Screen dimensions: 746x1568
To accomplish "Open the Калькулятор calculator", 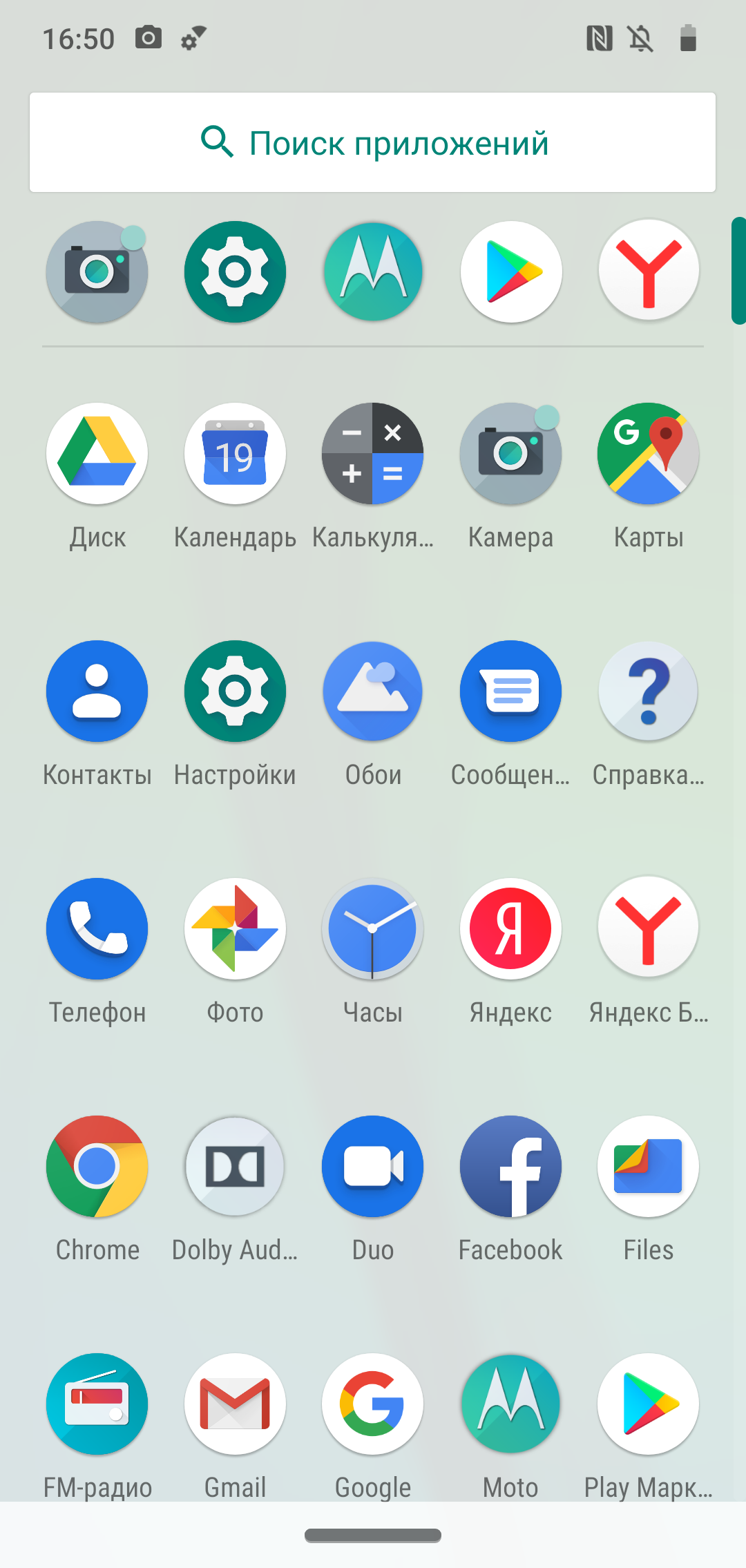I will [373, 454].
